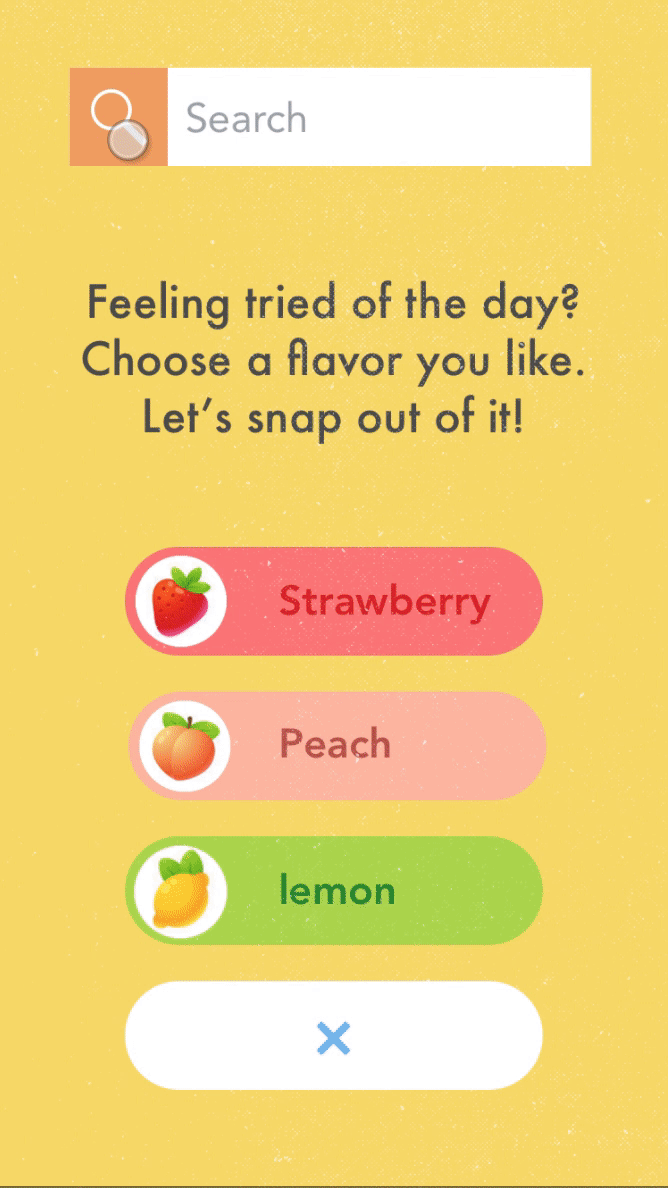Viewport: 668px width, 1188px height.
Task: Pick the lemon flavor
Action: click(x=334, y=890)
